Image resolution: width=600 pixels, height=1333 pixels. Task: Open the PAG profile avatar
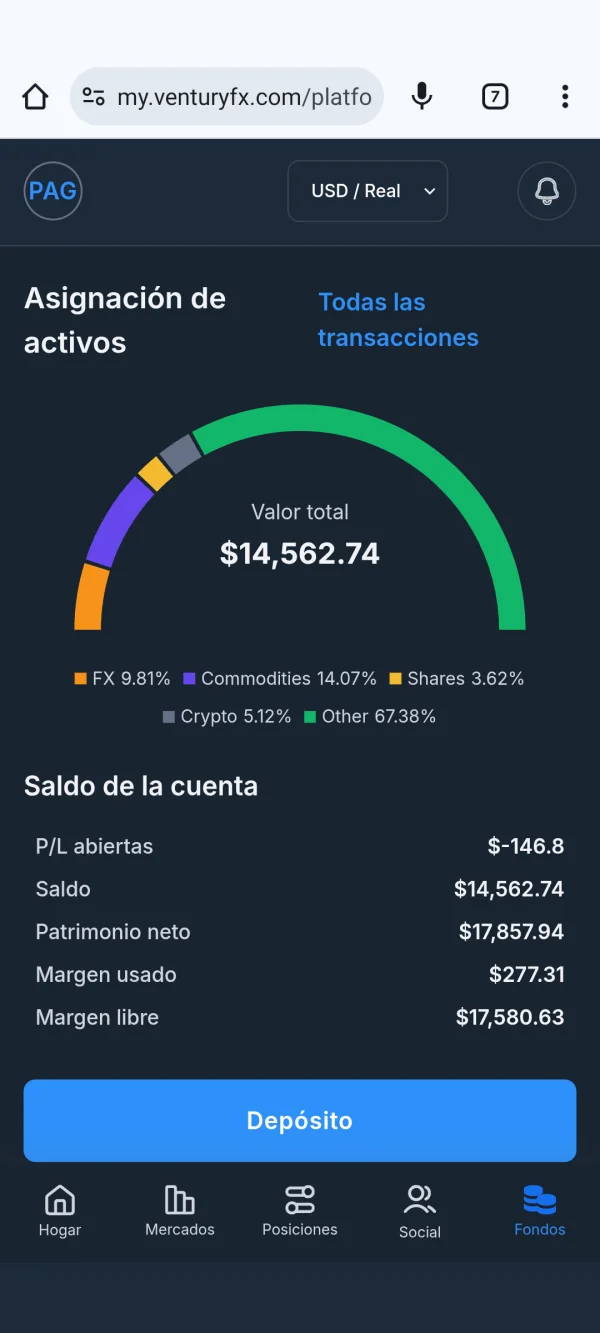(x=53, y=191)
